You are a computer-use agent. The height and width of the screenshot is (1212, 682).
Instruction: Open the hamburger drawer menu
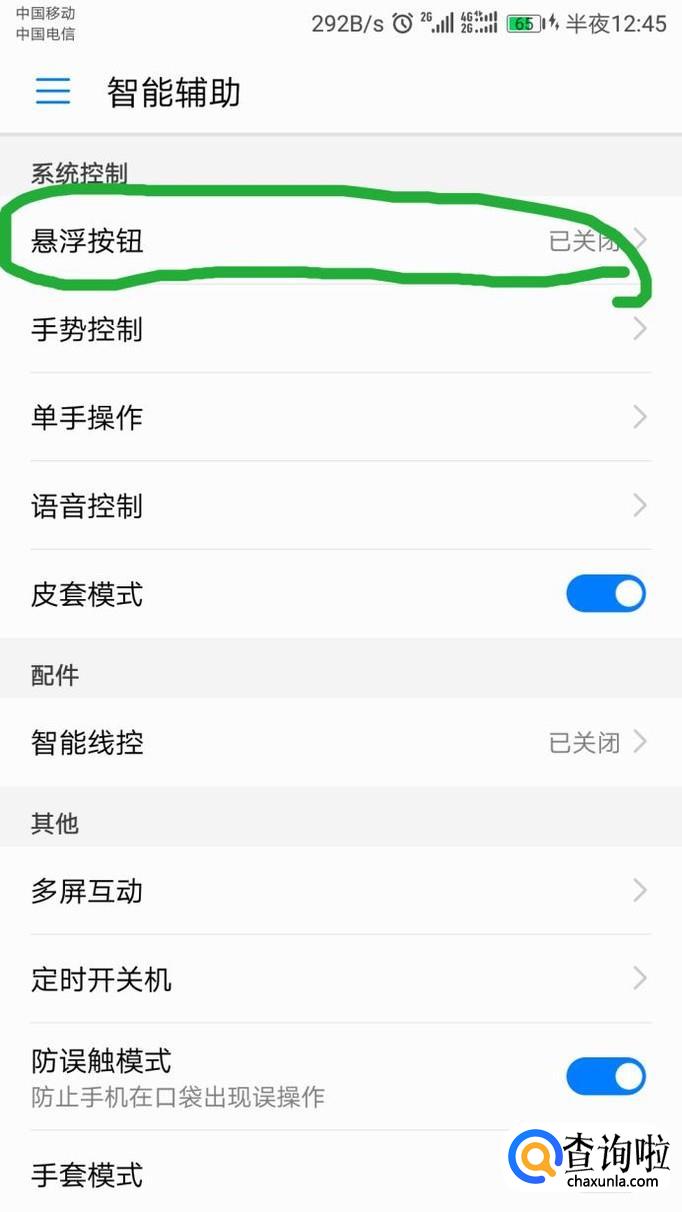[x=53, y=92]
